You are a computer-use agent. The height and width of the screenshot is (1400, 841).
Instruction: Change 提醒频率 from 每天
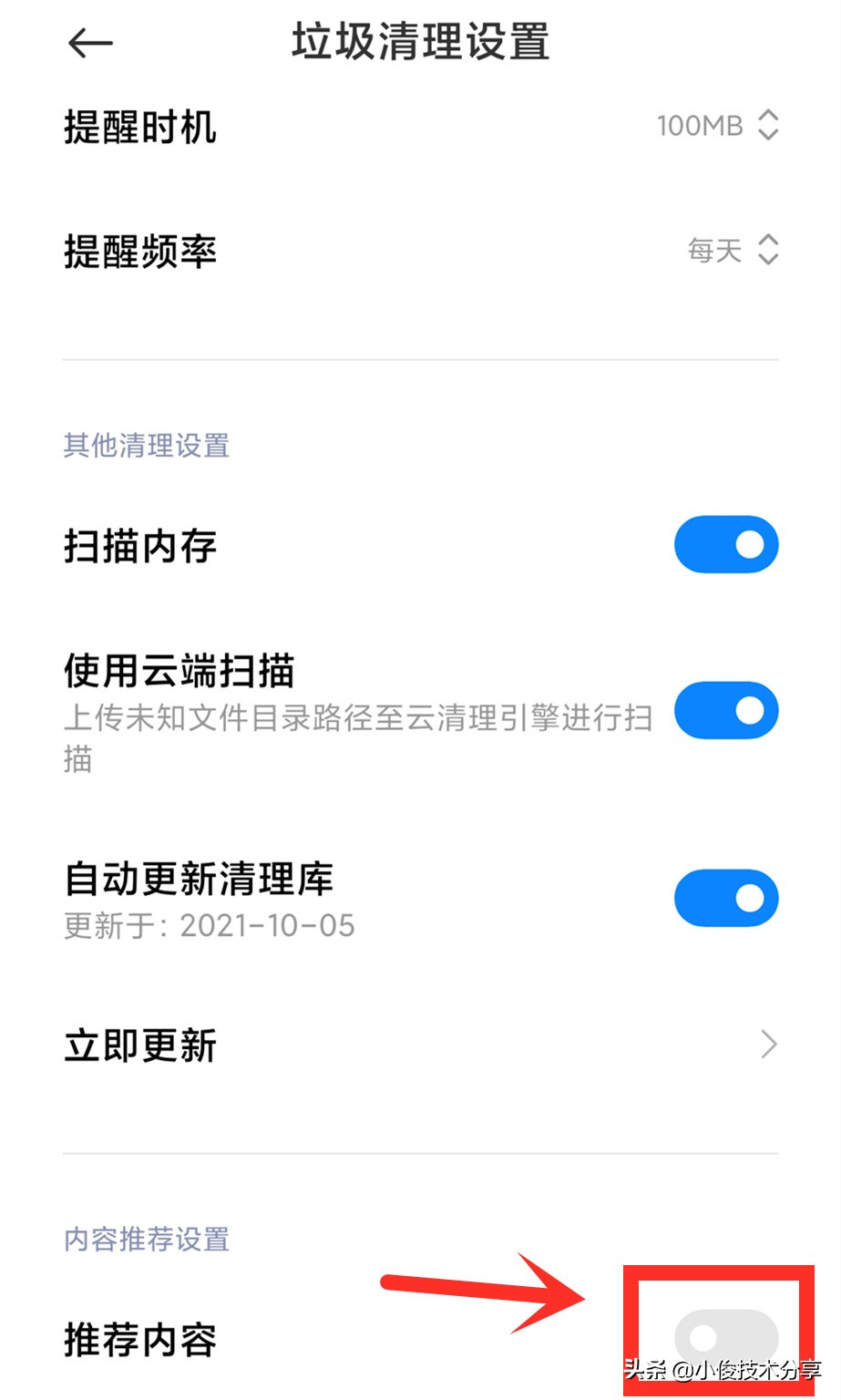[732, 250]
